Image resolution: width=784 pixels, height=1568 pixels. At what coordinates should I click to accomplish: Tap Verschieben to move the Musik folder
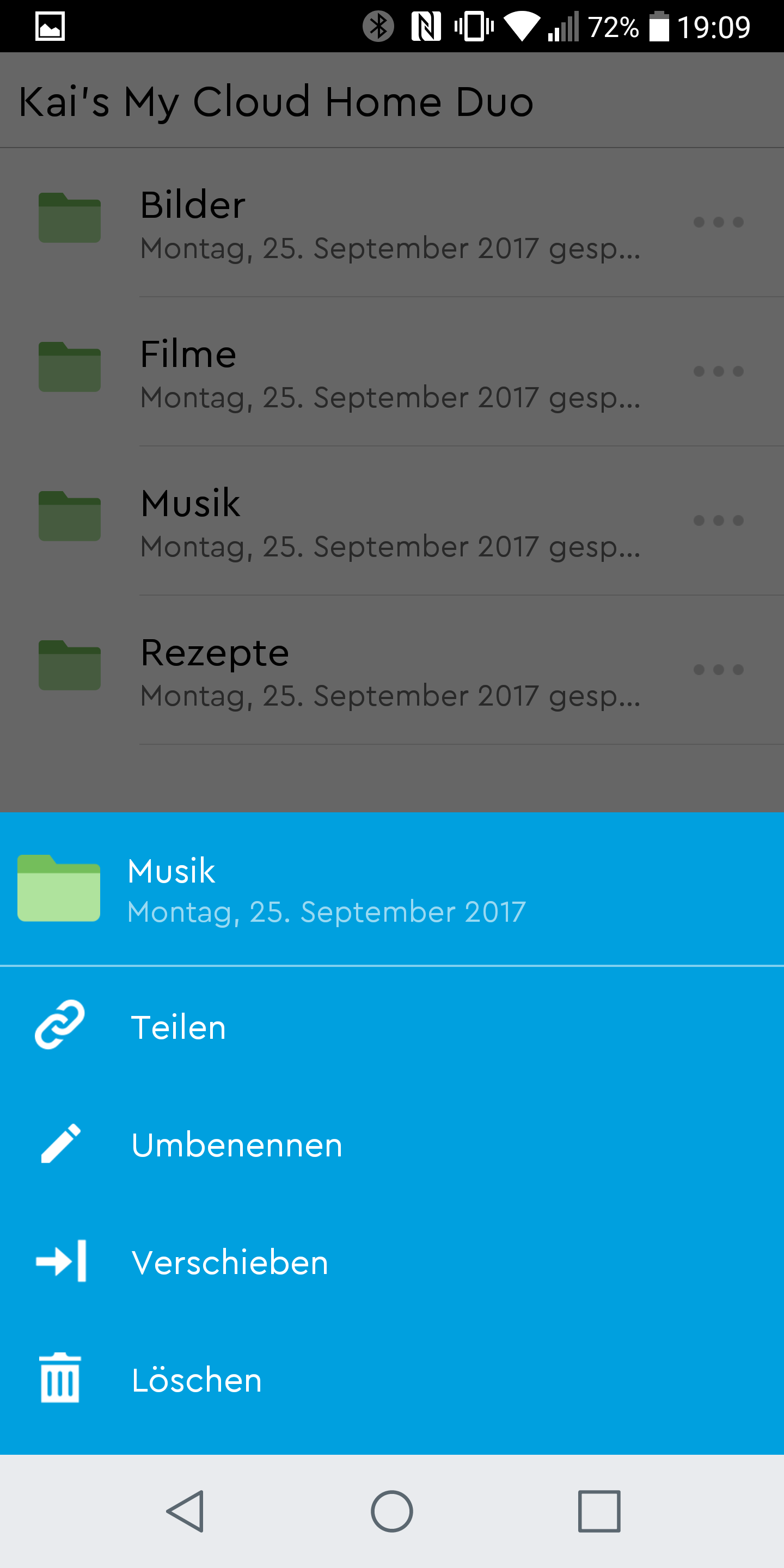click(229, 1263)
